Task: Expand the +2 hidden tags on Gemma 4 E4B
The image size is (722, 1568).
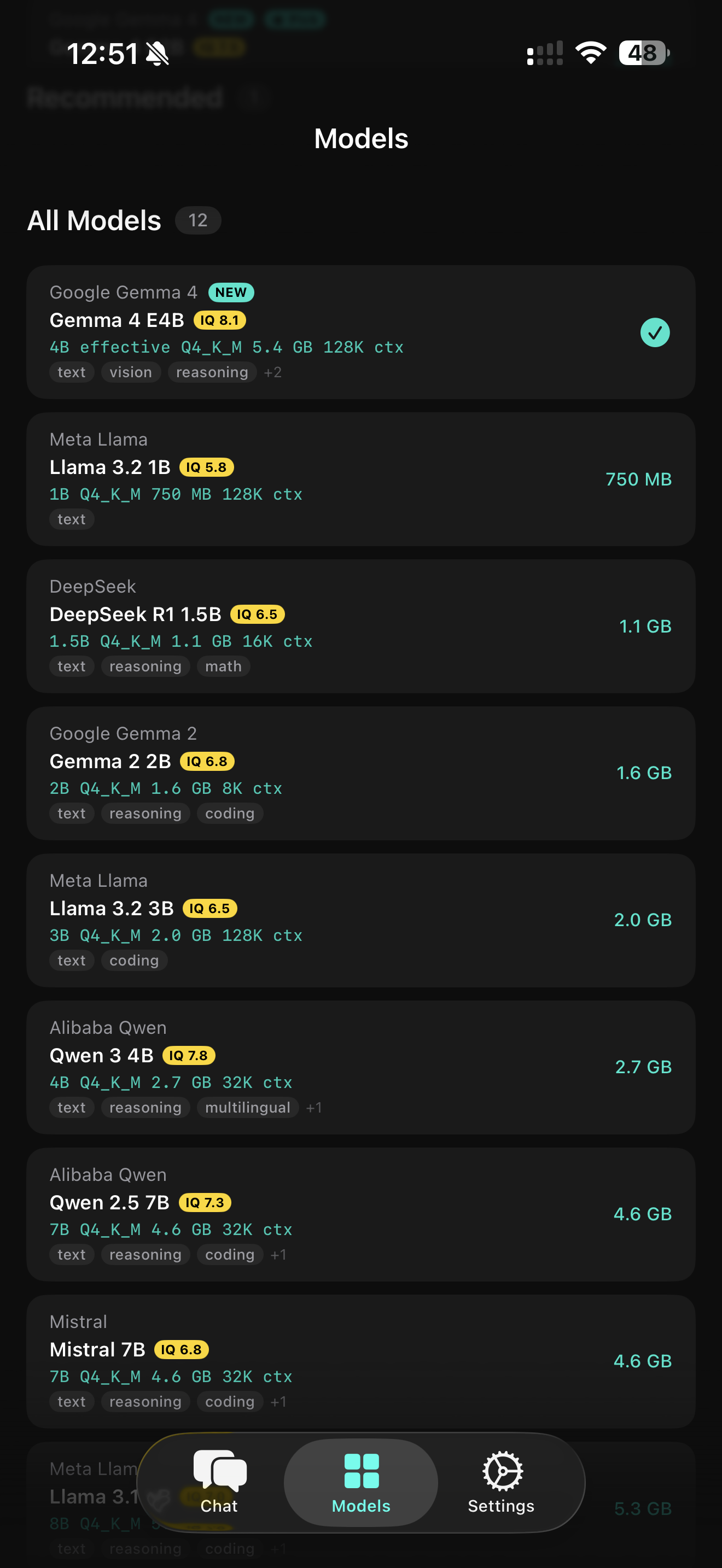Action: pyautogui.click(x=273, y=372)
